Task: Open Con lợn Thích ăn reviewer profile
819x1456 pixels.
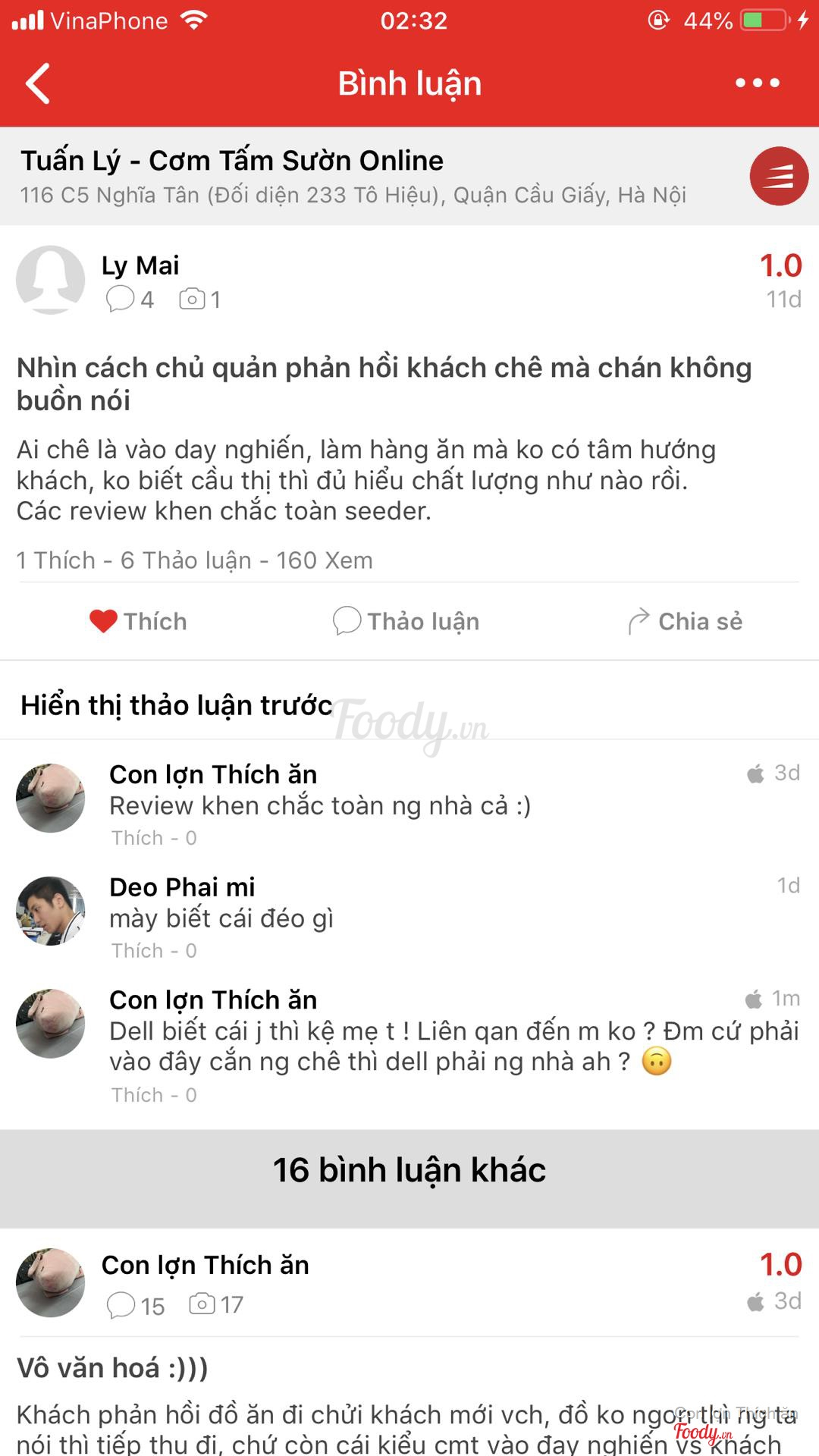Action: [205, 1265]
